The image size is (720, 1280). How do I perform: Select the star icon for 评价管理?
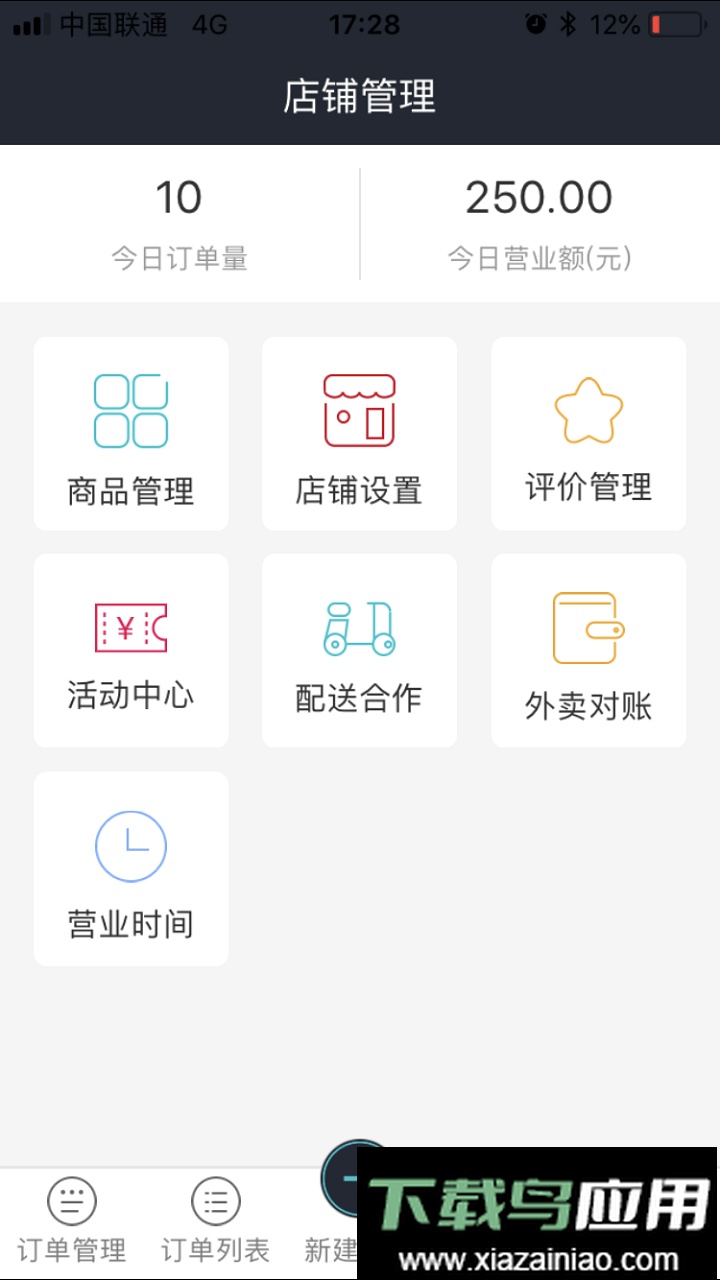[588, 408]
